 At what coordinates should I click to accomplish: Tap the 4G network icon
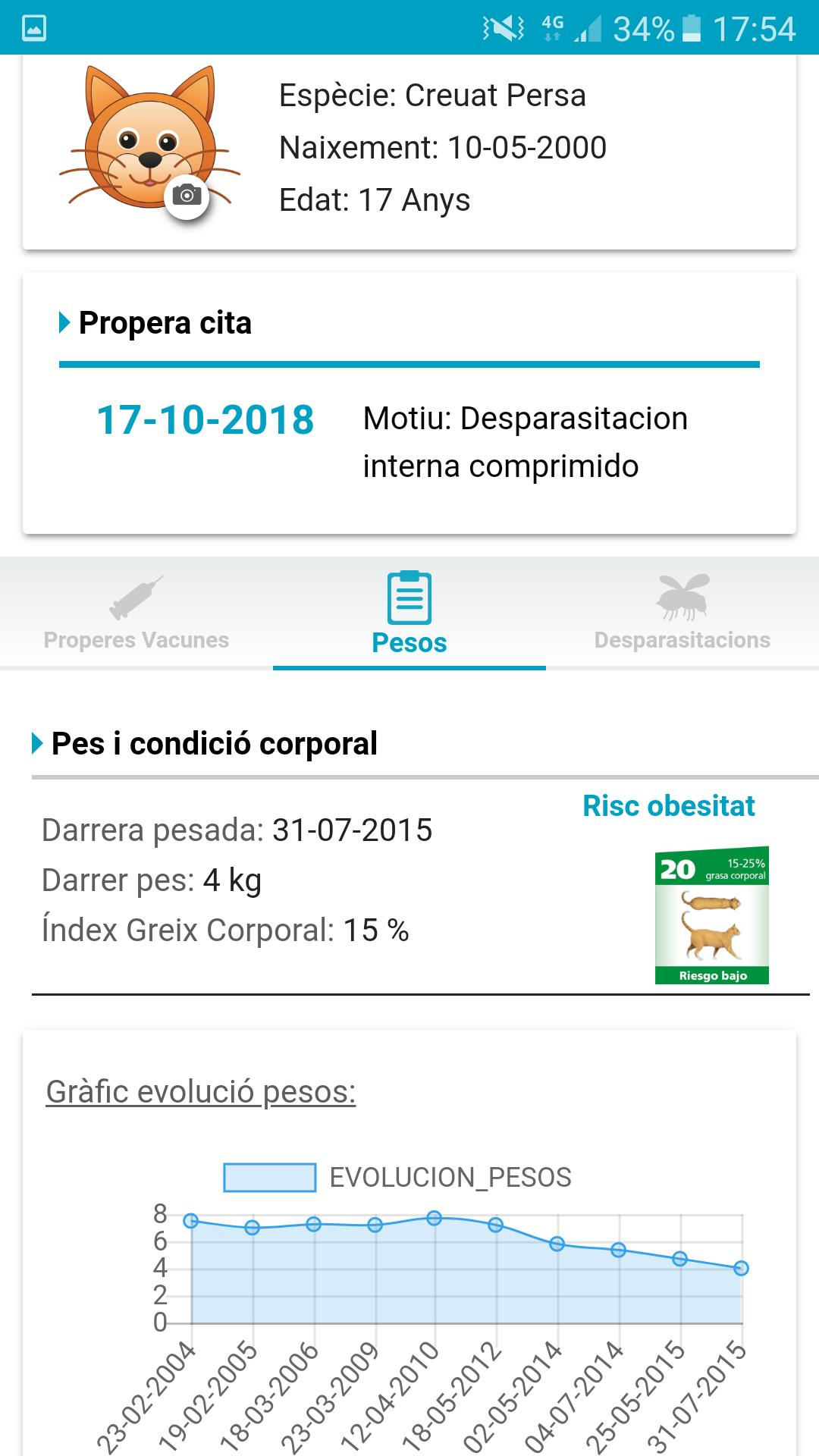(x=552, y=27)
